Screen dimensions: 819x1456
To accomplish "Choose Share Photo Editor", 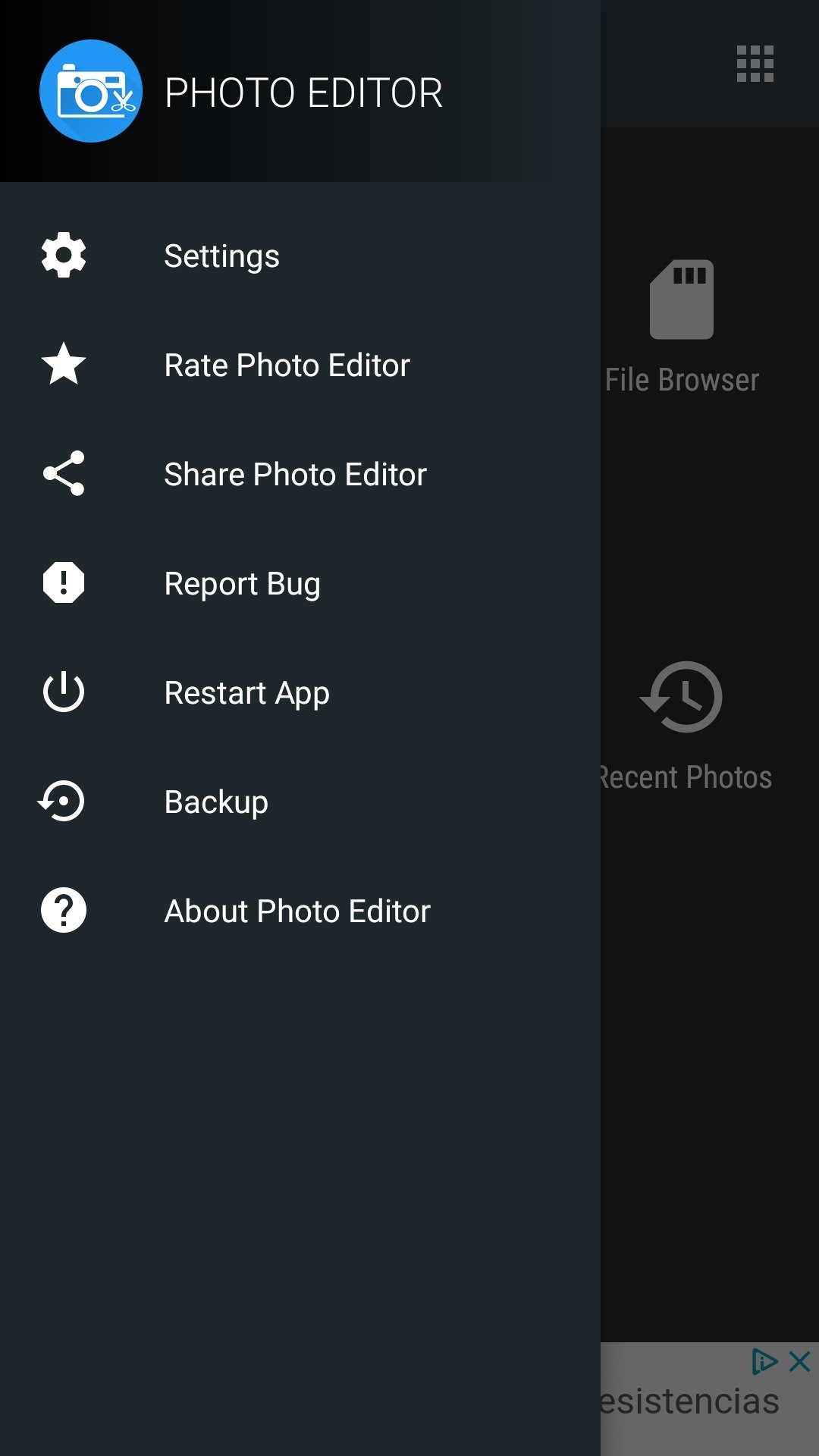I will point(300,474).
